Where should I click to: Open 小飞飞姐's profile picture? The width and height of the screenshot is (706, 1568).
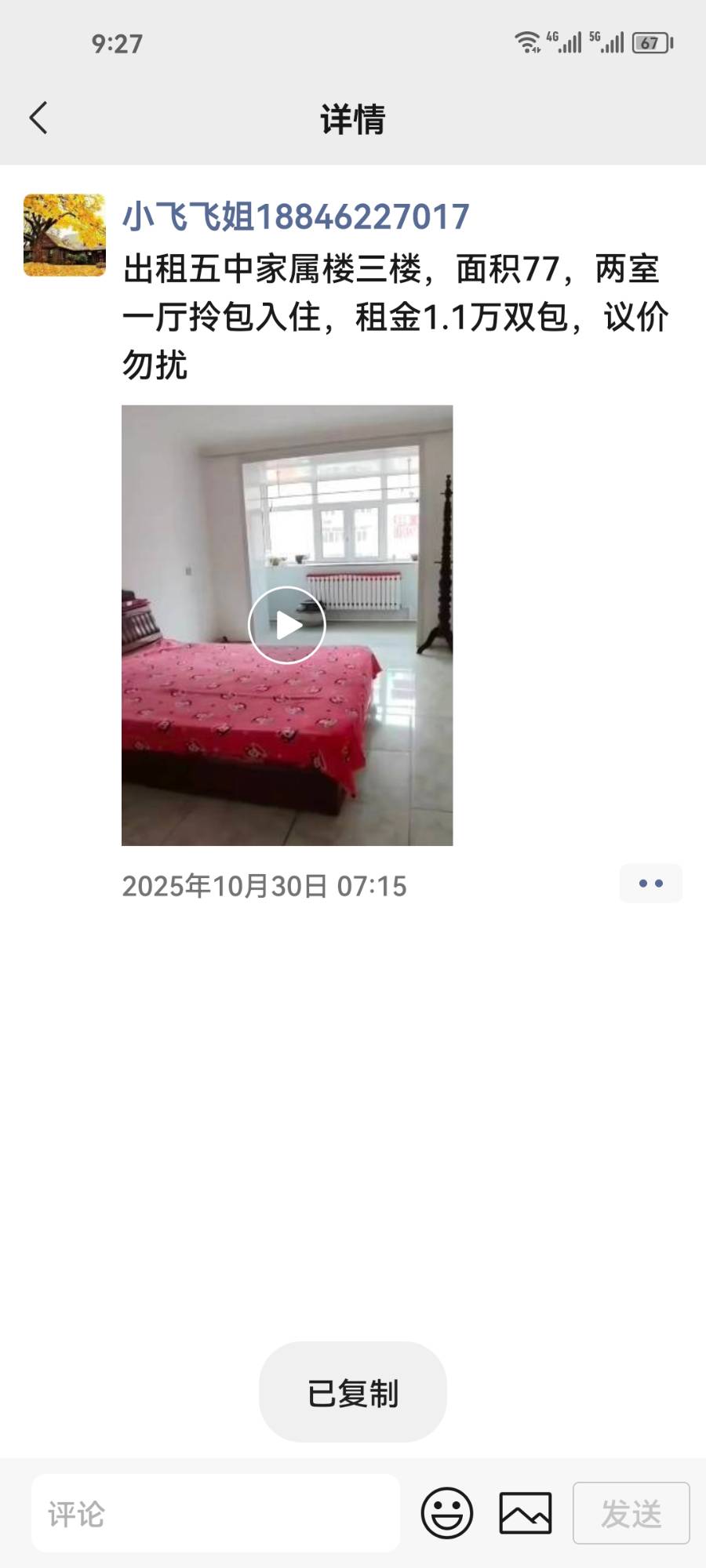tap(64, 235)
